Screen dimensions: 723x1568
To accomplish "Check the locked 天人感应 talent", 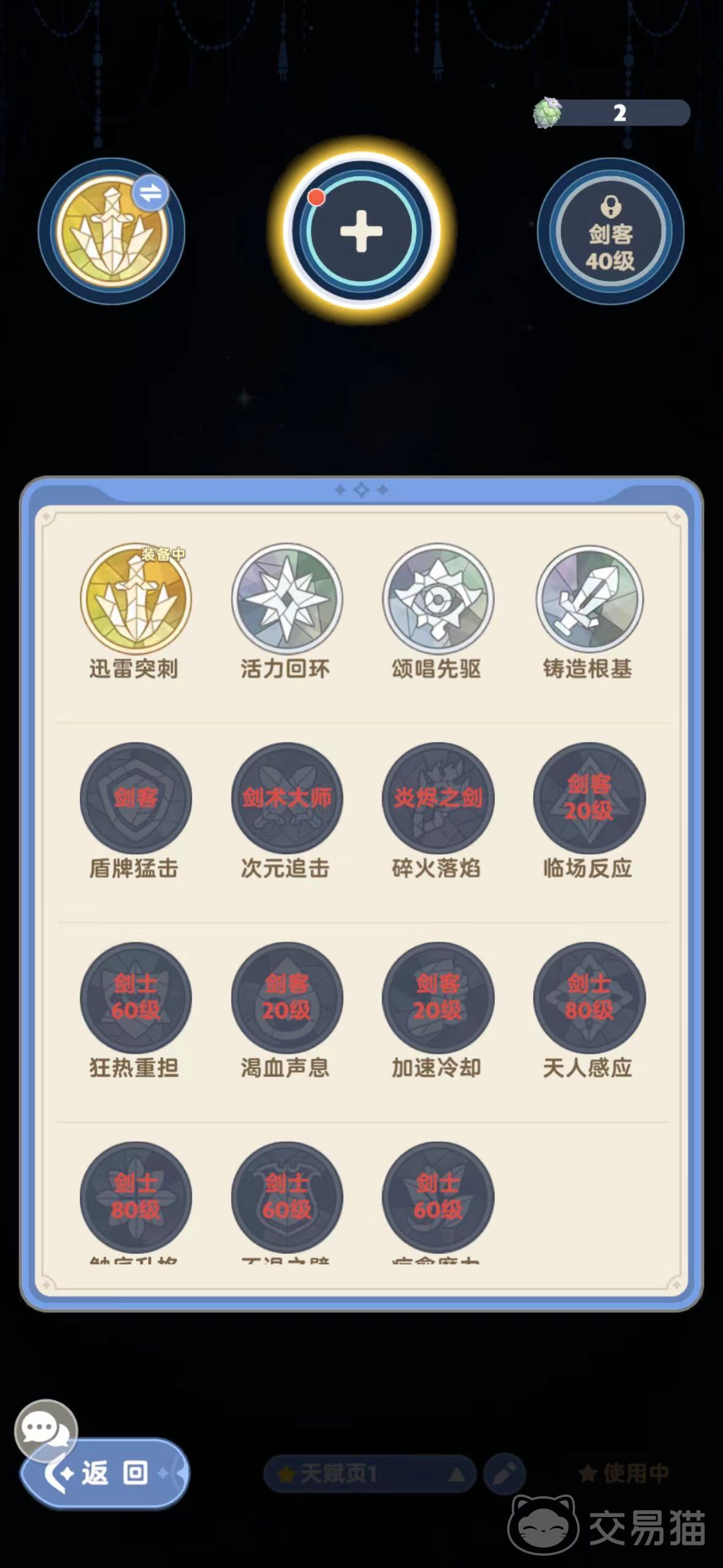I will click(x=589, y=997).
